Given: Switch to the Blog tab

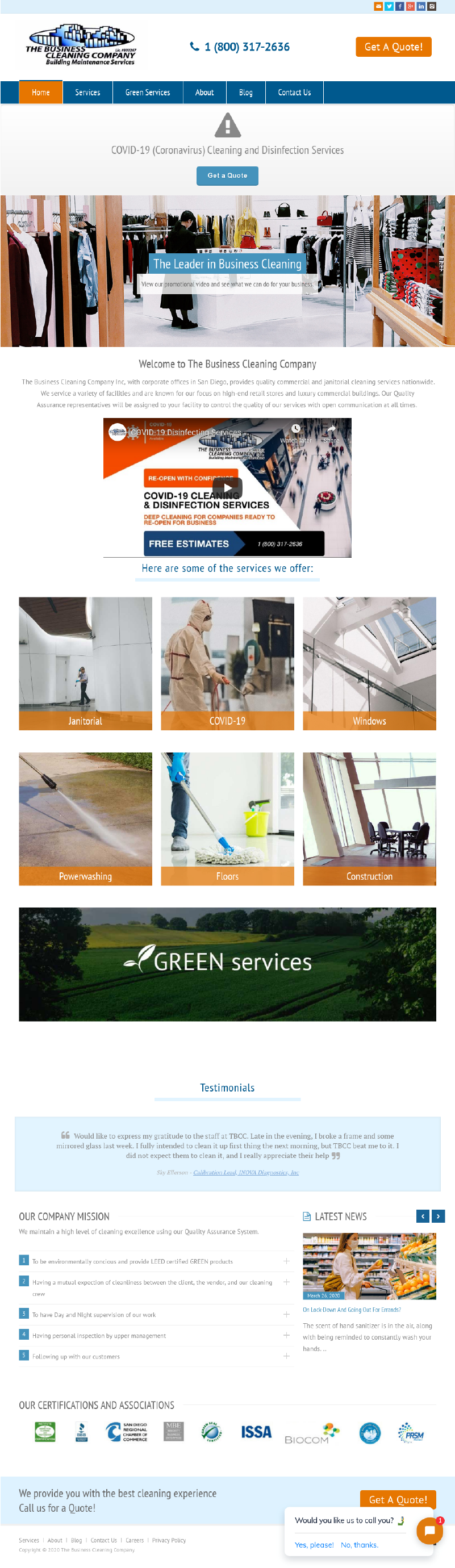Looking at the screenshot, I should click(x=245, y=93).
